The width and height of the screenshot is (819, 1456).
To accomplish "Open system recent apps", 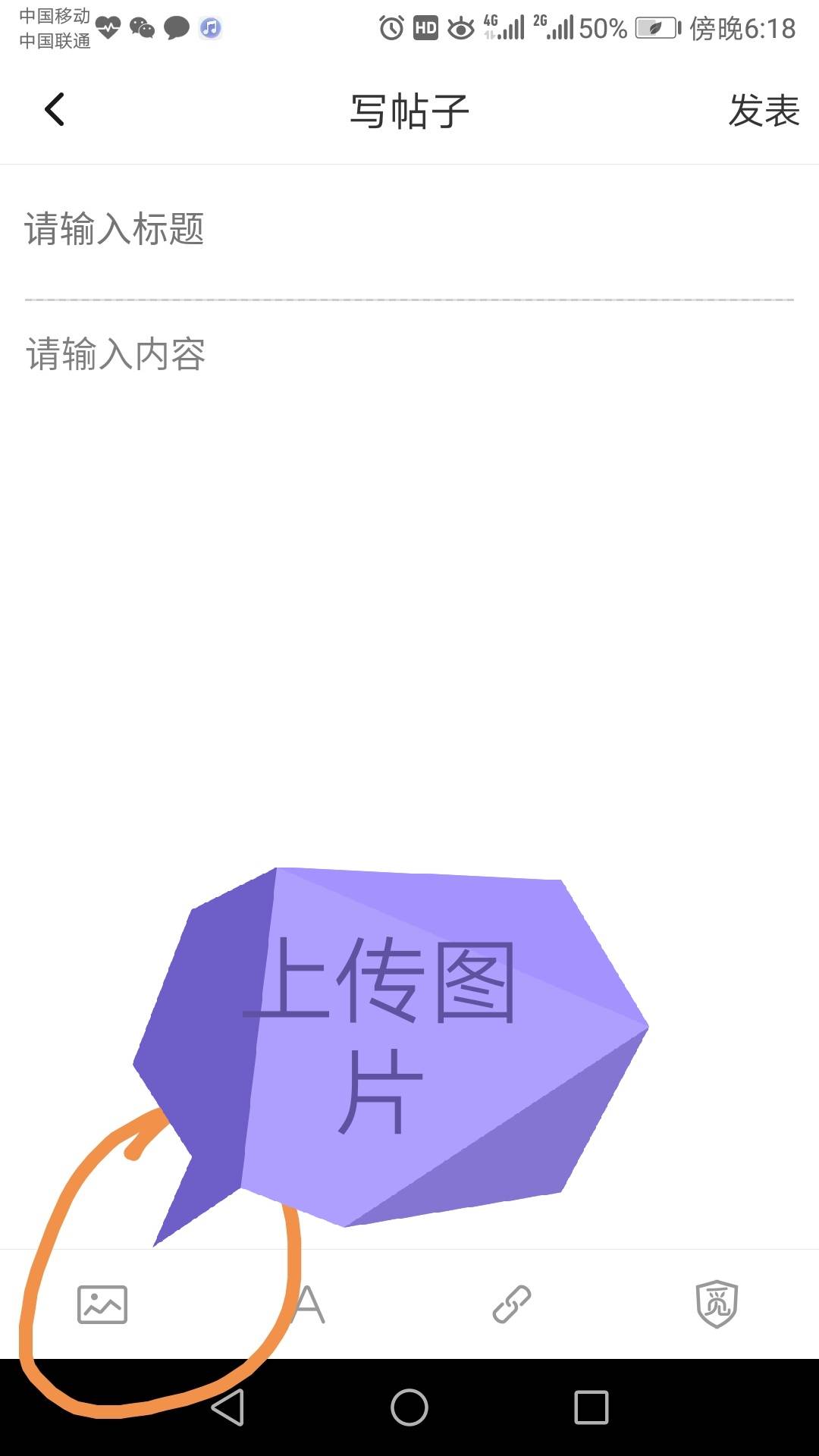I will click(x=591, y=1407).
